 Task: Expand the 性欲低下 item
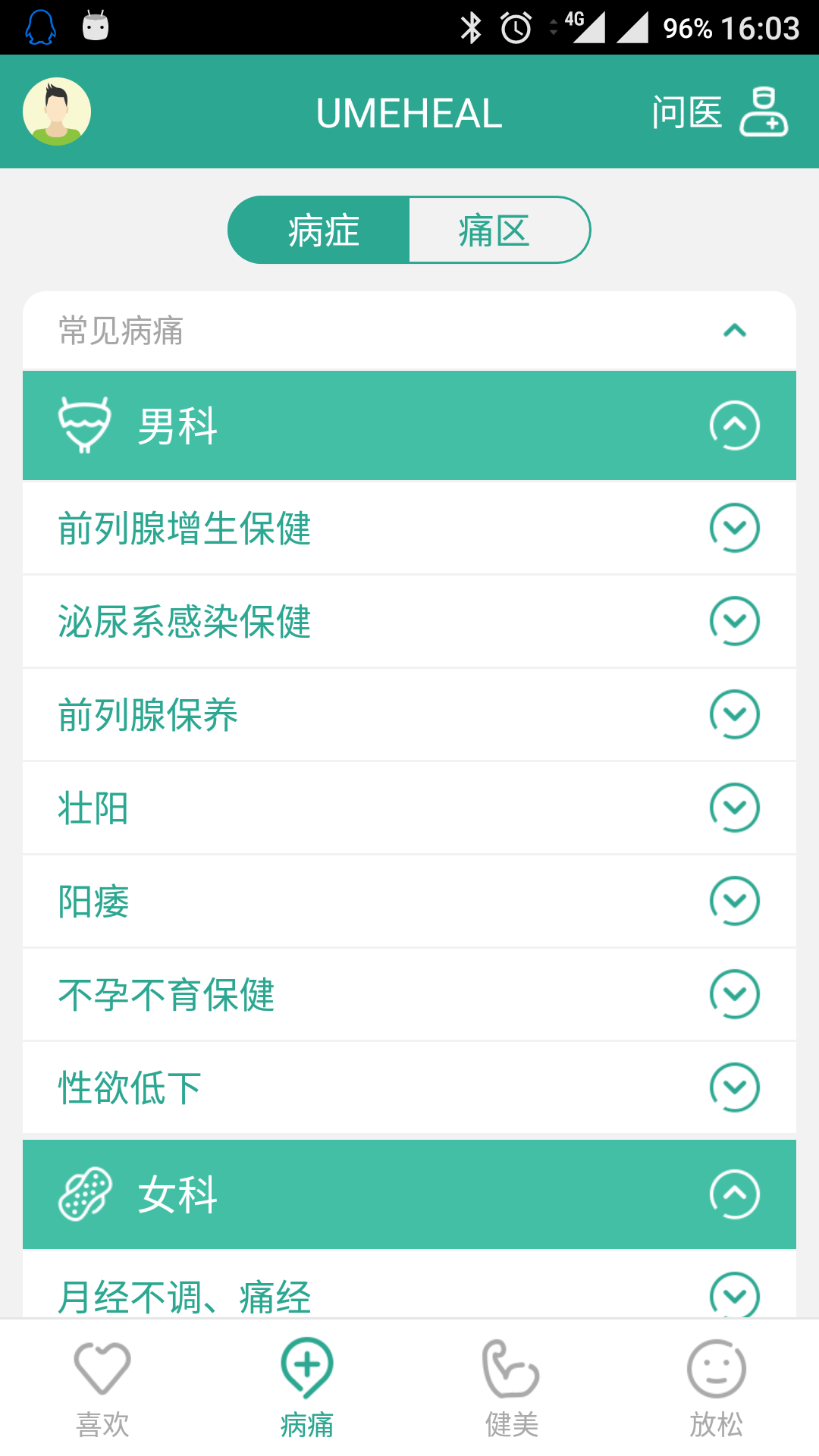click(x=734, y=1087)
